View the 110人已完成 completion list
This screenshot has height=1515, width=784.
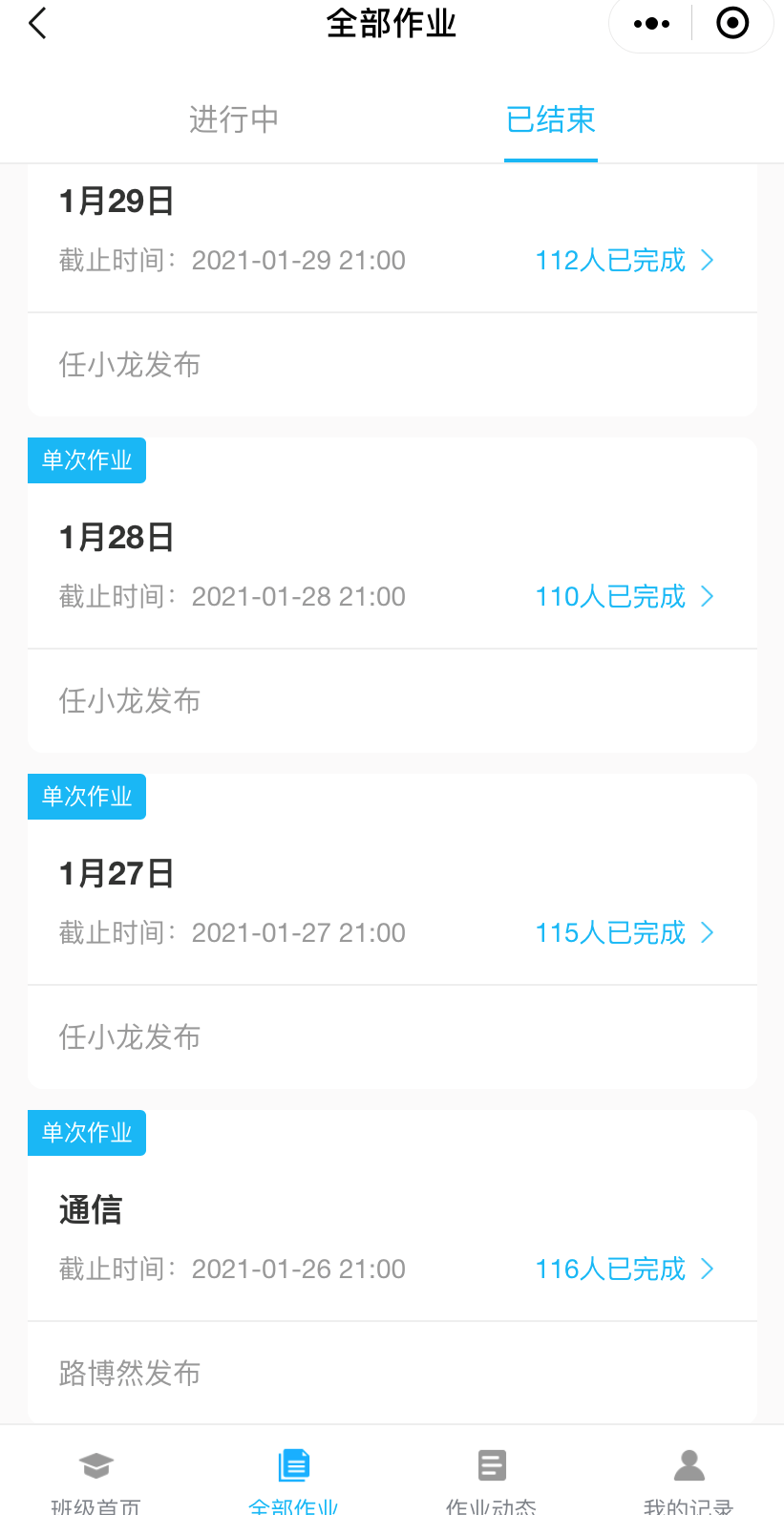pyautogui.click(x=624, y=596)
